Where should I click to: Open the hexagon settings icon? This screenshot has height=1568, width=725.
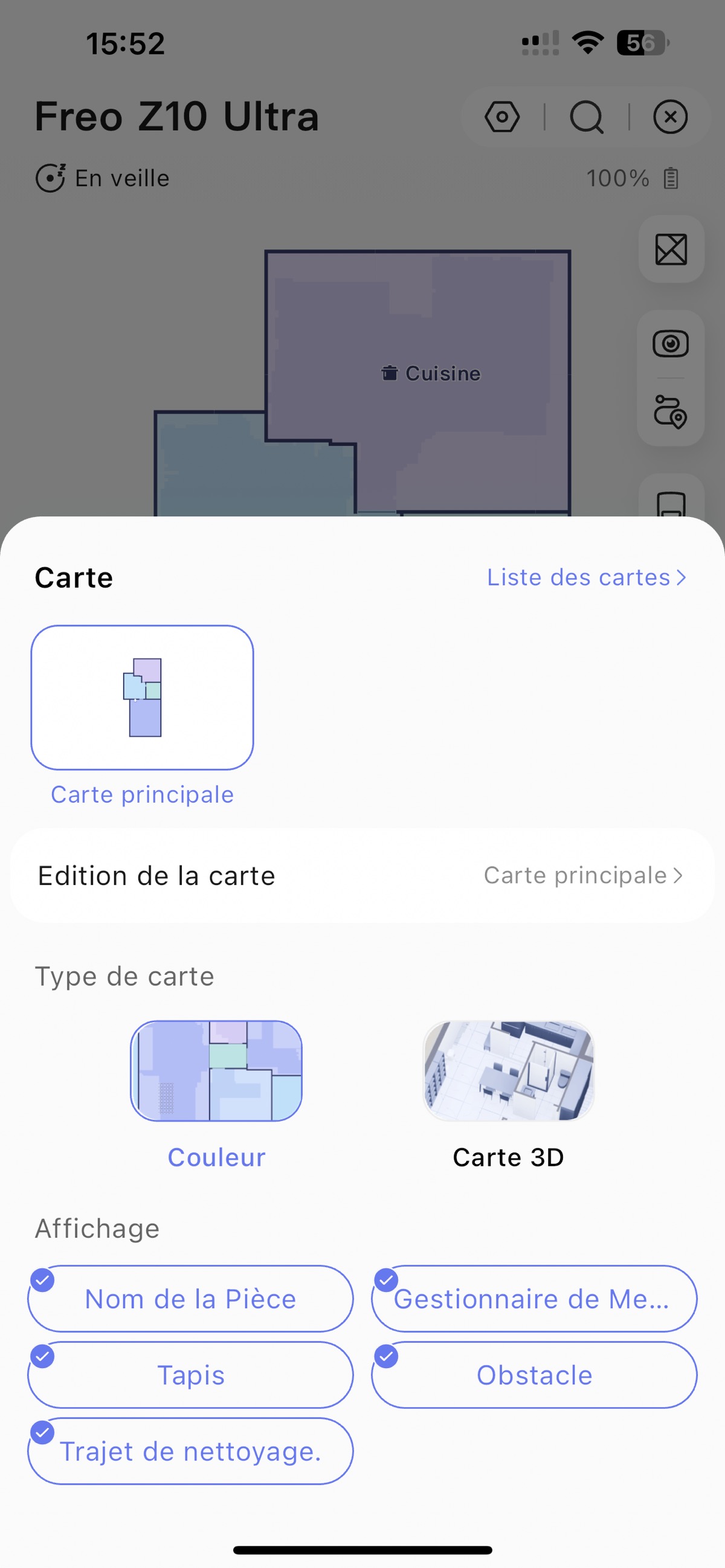point(502,117)
